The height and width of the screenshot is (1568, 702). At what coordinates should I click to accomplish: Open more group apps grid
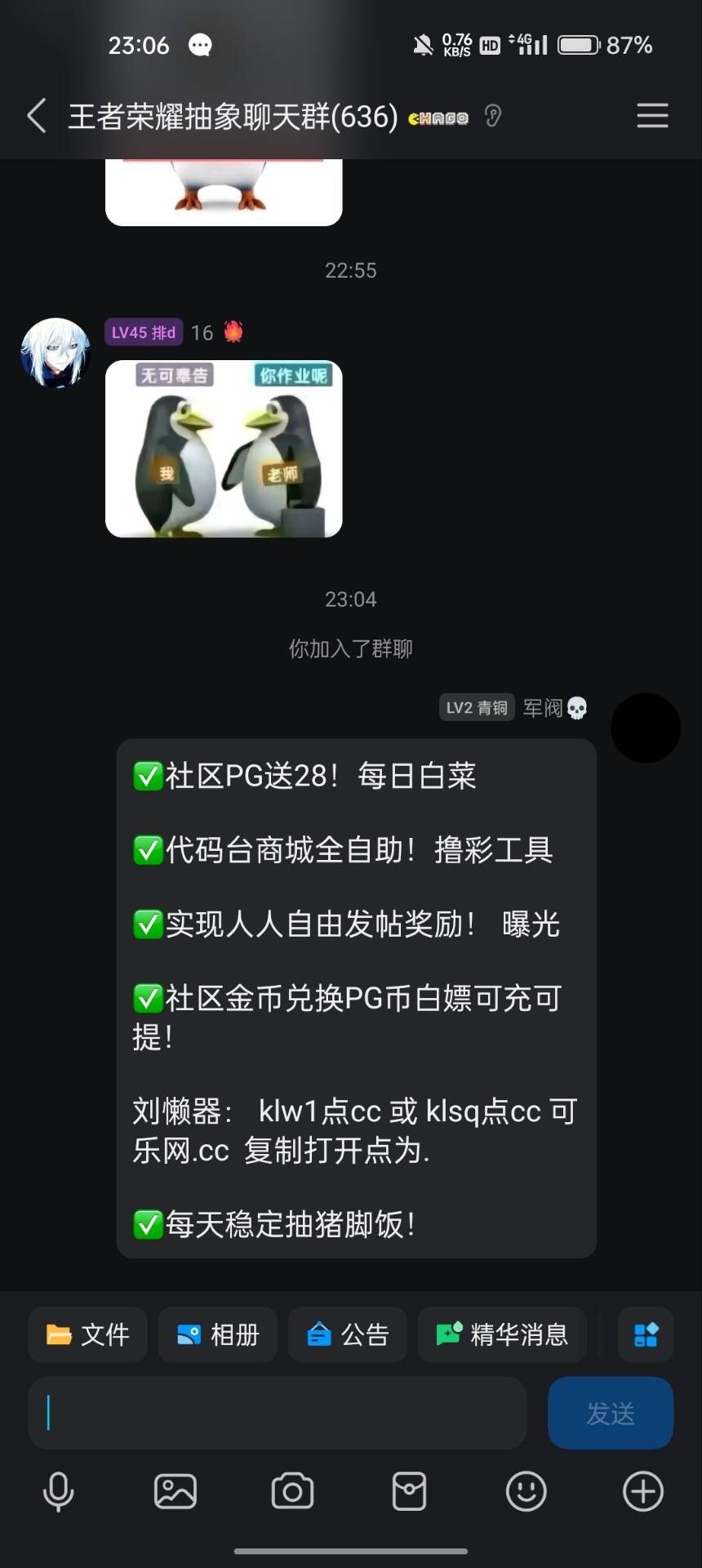pyautogui.click(x=646, y=1334)
